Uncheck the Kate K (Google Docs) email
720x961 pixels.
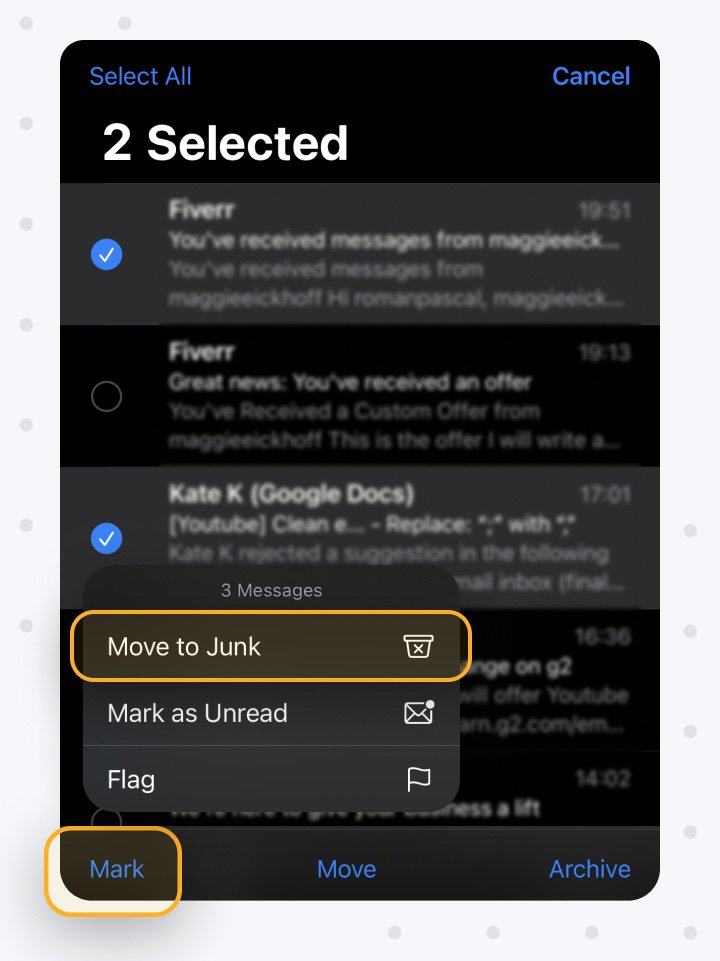104,539
